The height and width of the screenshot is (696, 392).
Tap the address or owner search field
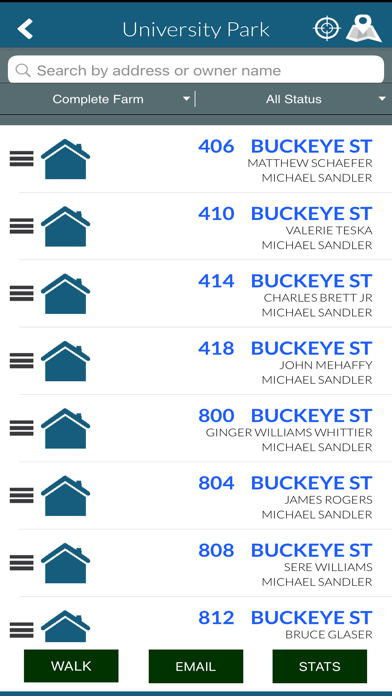196,70
